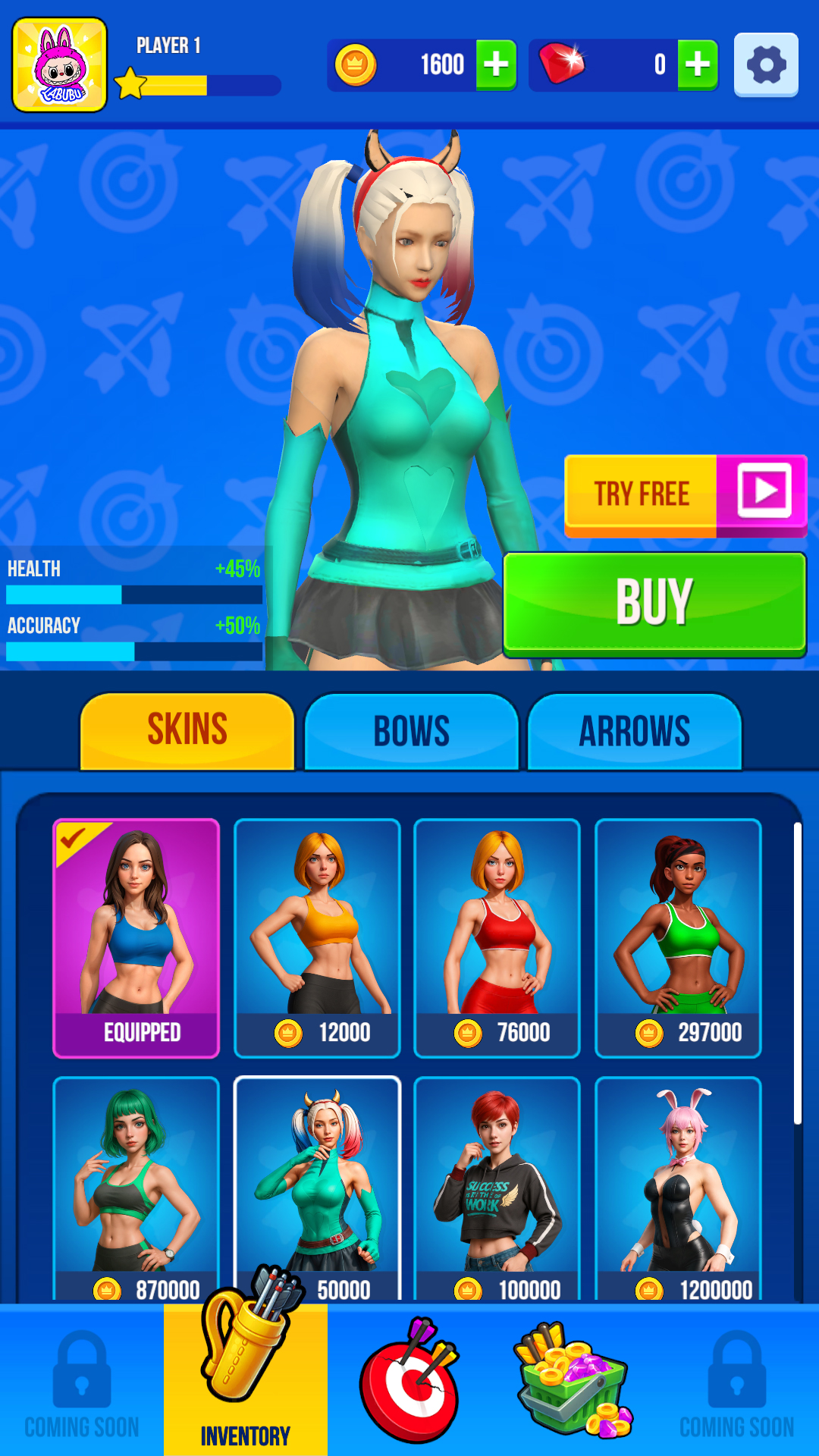The image size is (819, 1456).
Task: Add more coins with the plus button
Action: click(496, 65)
